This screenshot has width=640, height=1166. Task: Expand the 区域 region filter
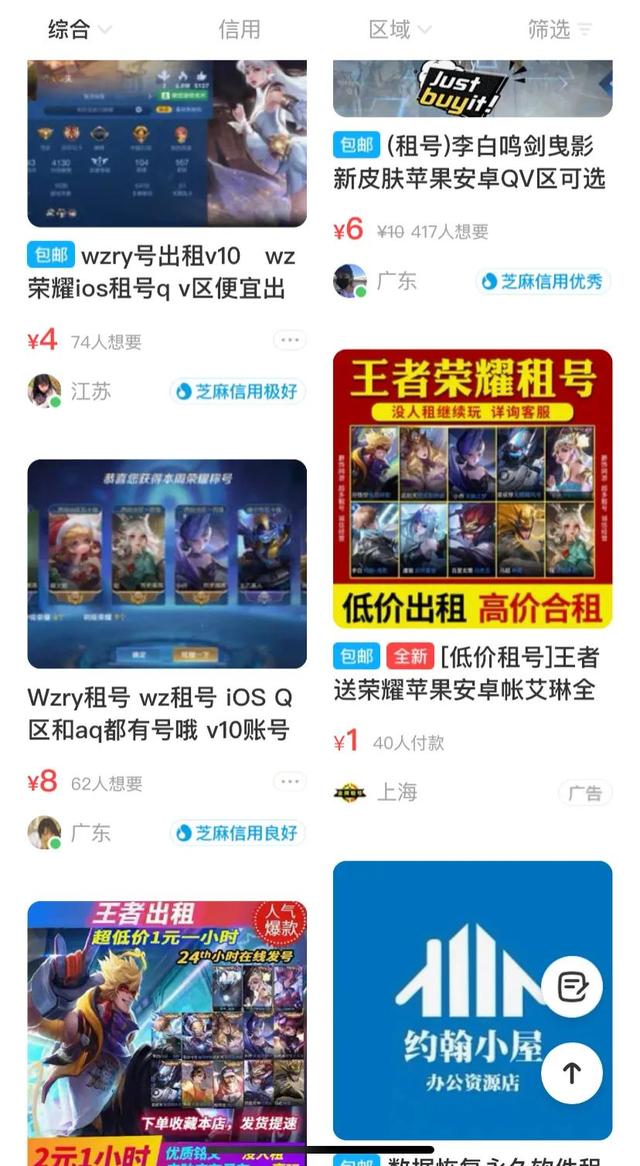pos(399,30)
